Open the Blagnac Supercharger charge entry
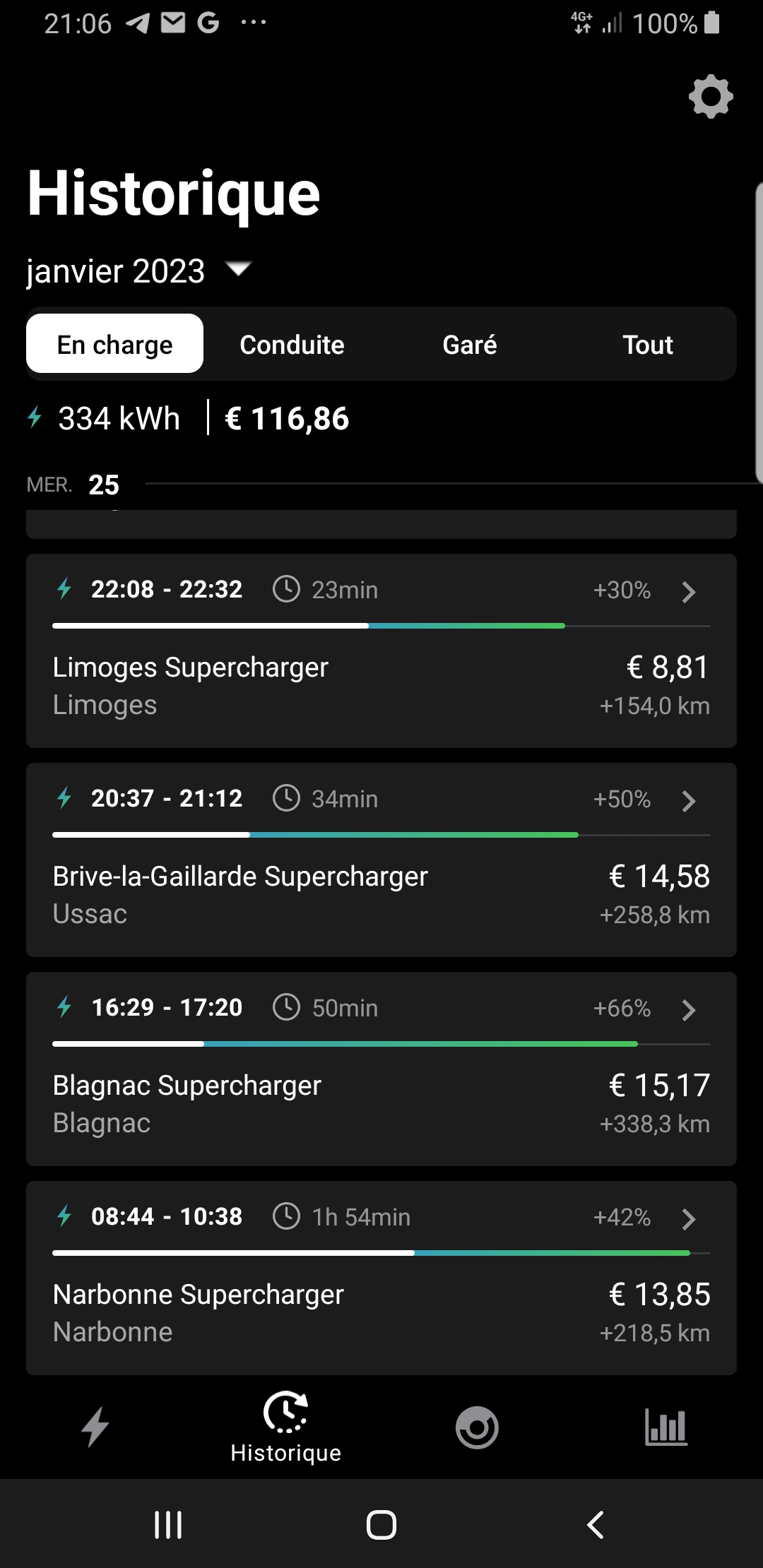Screen dimensions: 763x1568 coord(381,1069)
